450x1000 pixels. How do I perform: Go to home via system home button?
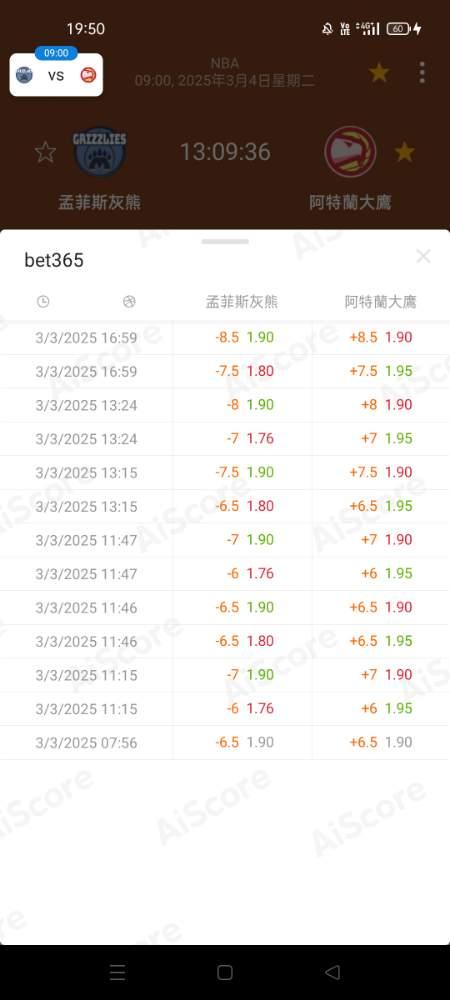(224, 972)
